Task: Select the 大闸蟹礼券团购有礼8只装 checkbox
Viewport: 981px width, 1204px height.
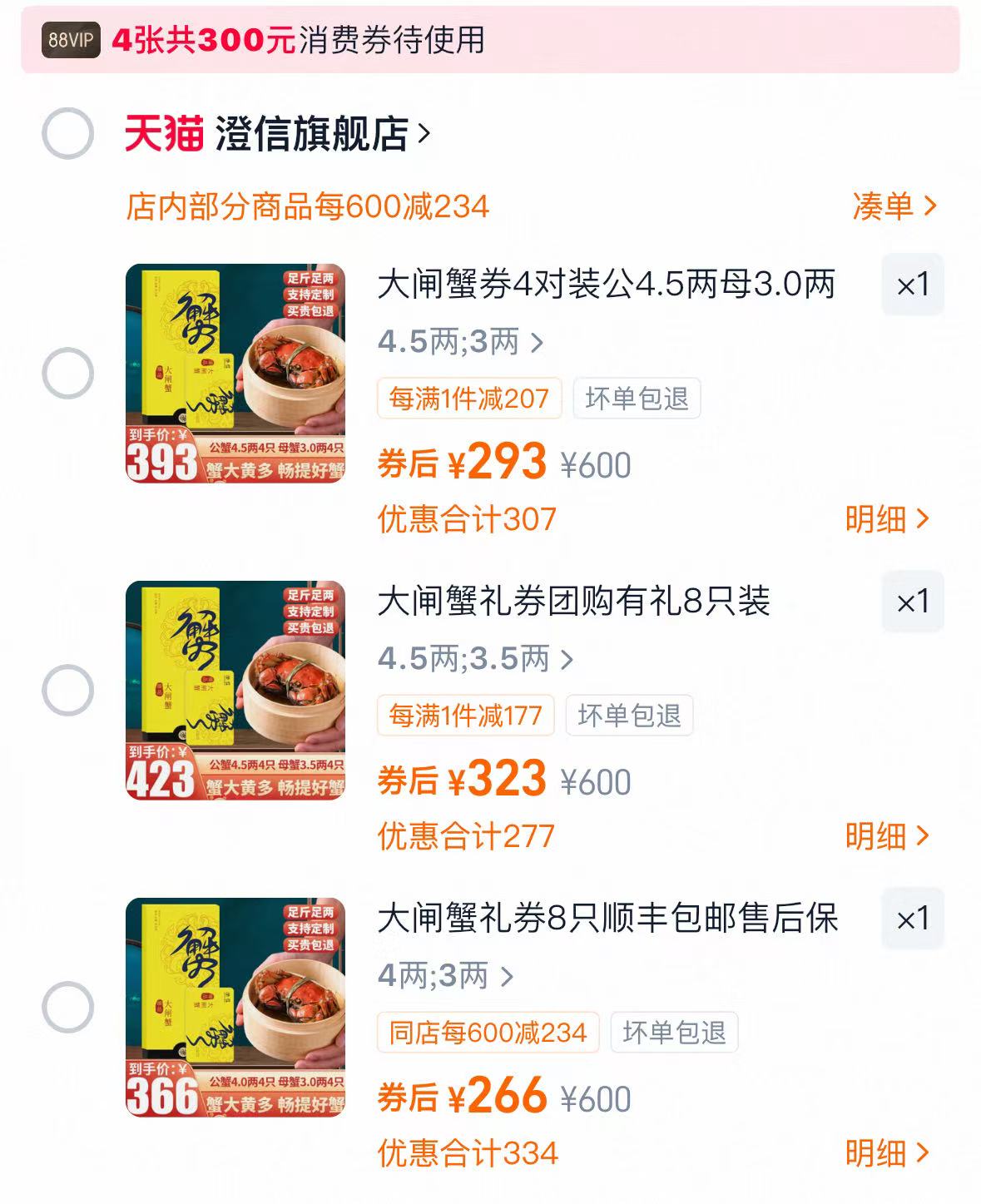Action: 67,691
